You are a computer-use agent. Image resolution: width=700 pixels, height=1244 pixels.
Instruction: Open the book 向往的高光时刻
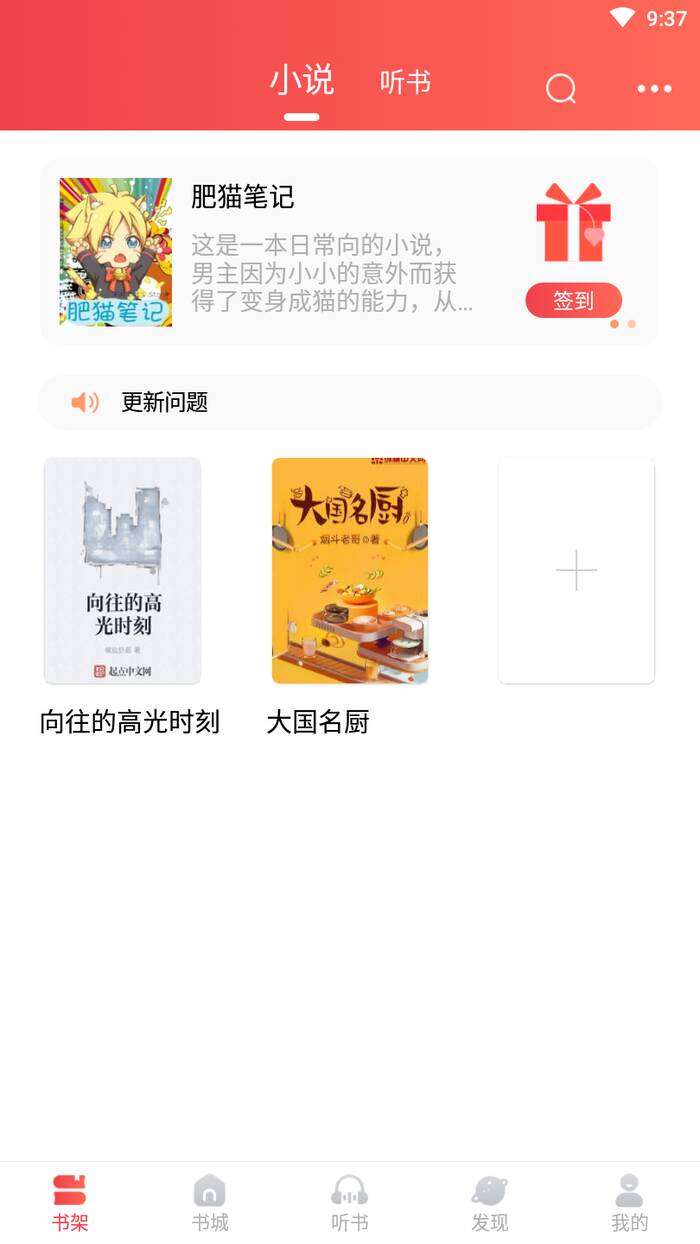(123, 571)
